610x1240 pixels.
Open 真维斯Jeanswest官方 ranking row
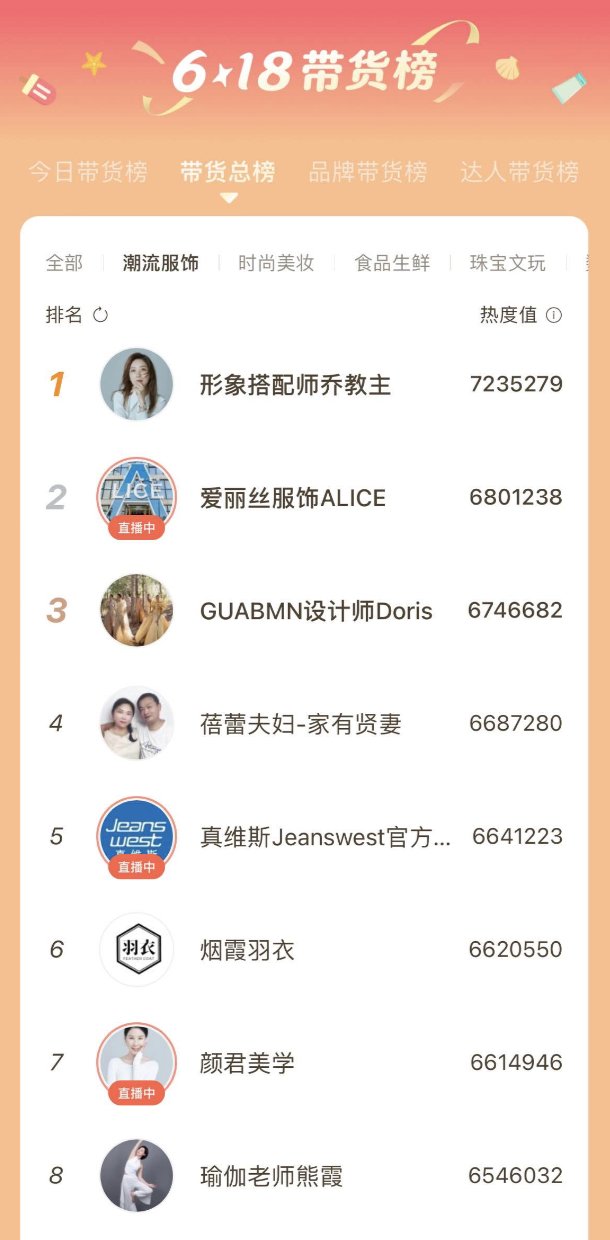click(325, 837)
